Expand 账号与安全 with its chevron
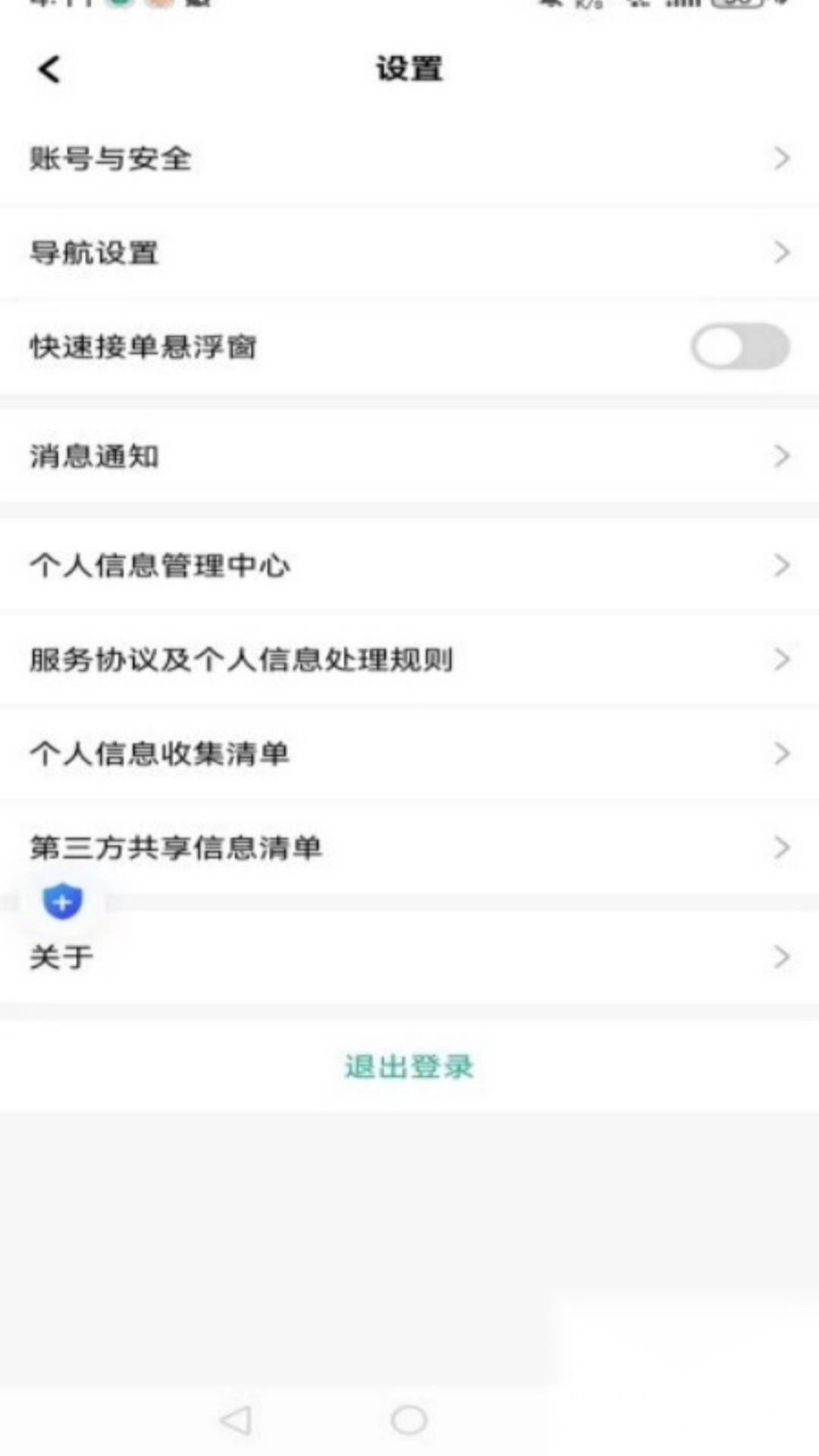Viewport: 819px width, 1456px height. click(782, 158)
